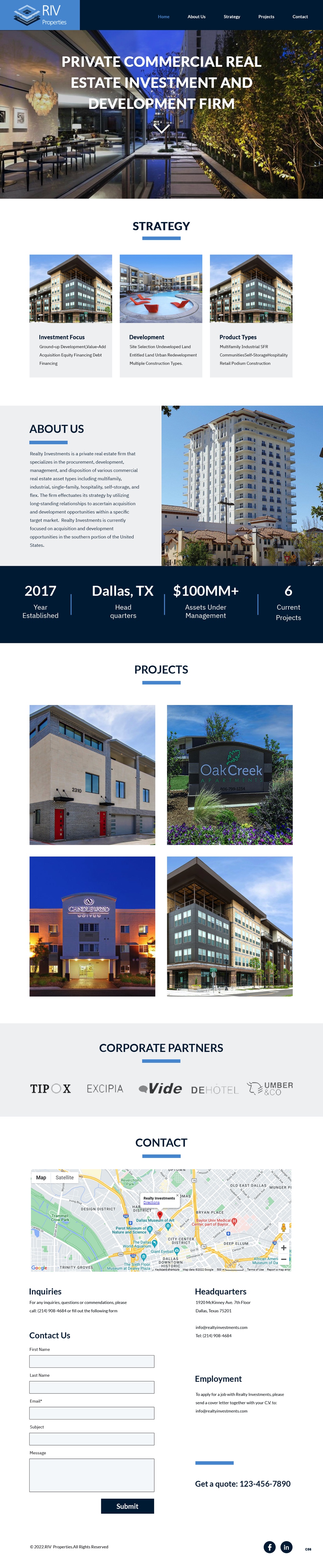Open the About Us nav link
This screenshot has height=1568, width=323.
[x=196, y=17]
